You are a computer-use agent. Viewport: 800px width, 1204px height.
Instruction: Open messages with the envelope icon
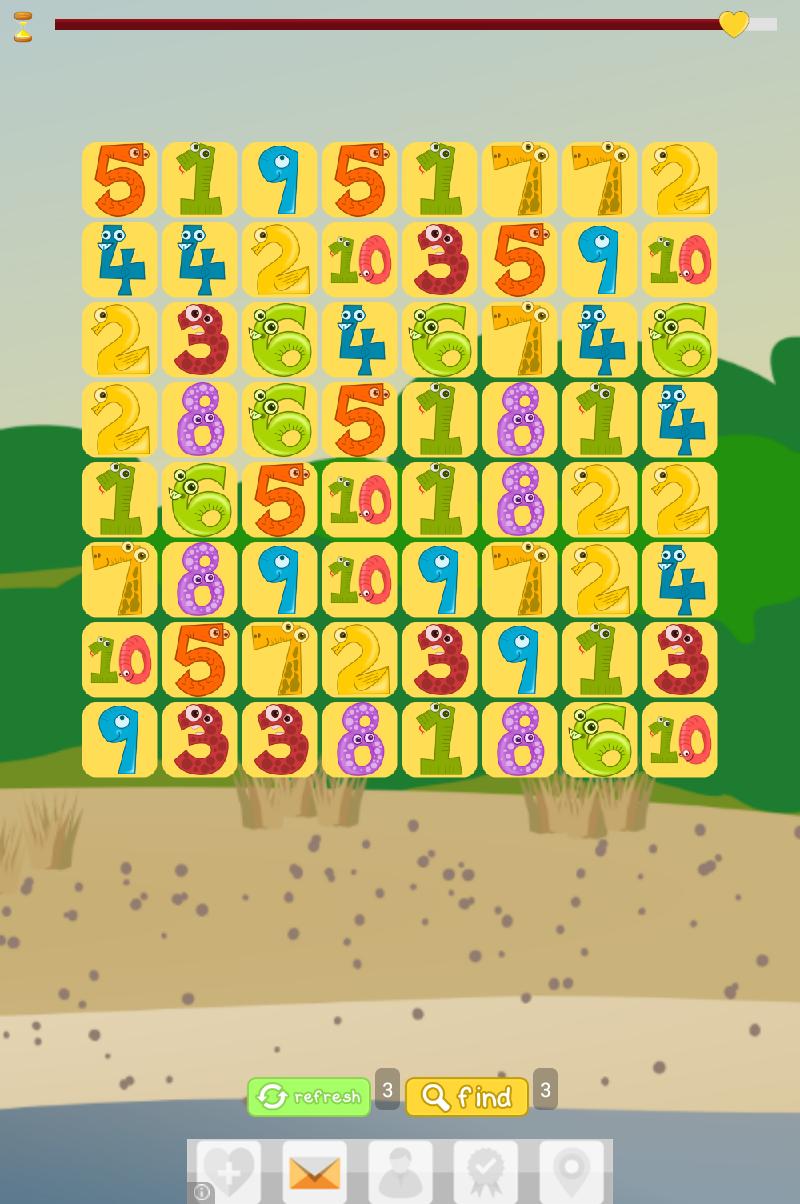(x=314, y=1172)
